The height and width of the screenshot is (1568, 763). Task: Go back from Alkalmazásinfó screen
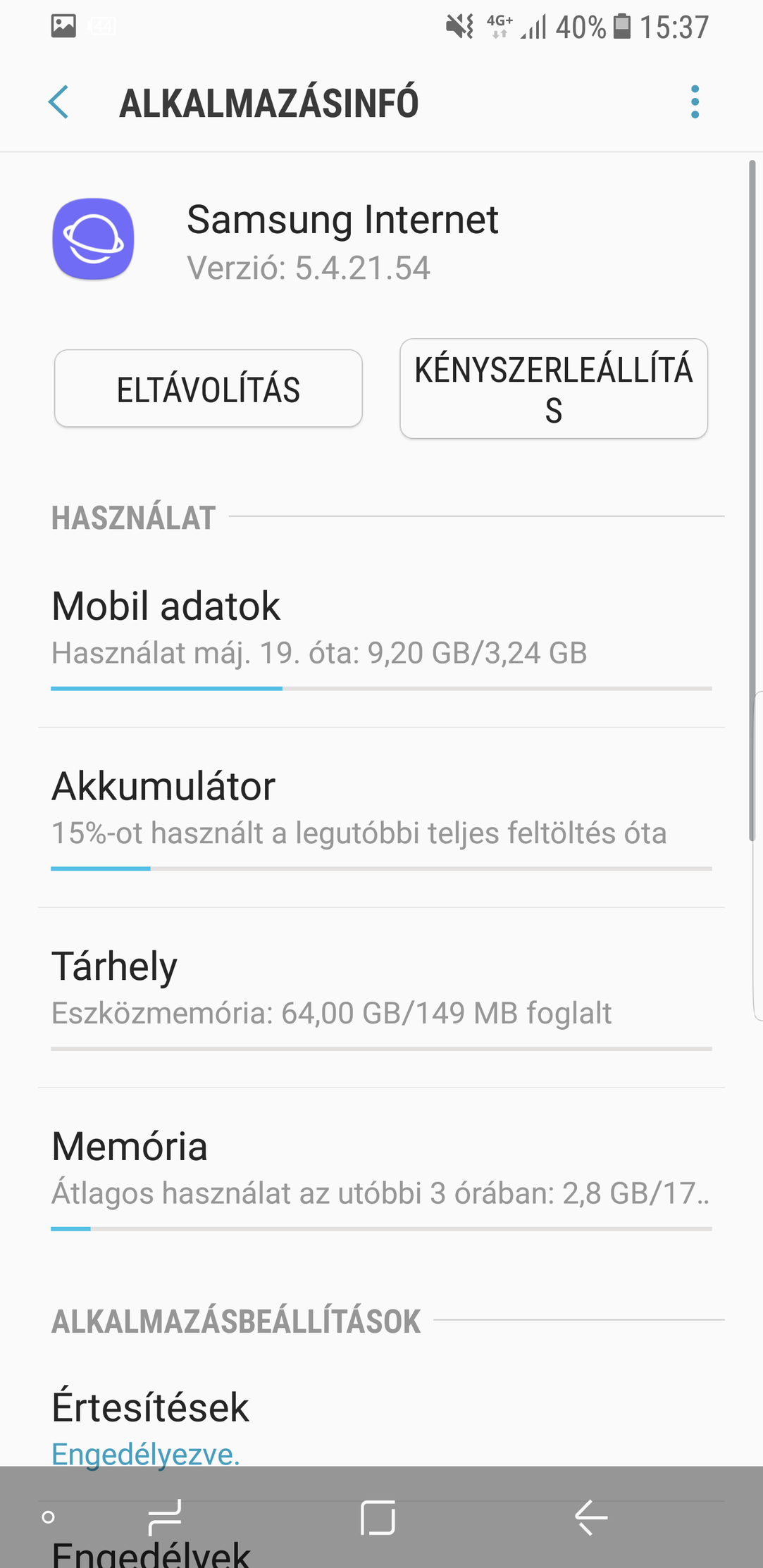[59, 103]
